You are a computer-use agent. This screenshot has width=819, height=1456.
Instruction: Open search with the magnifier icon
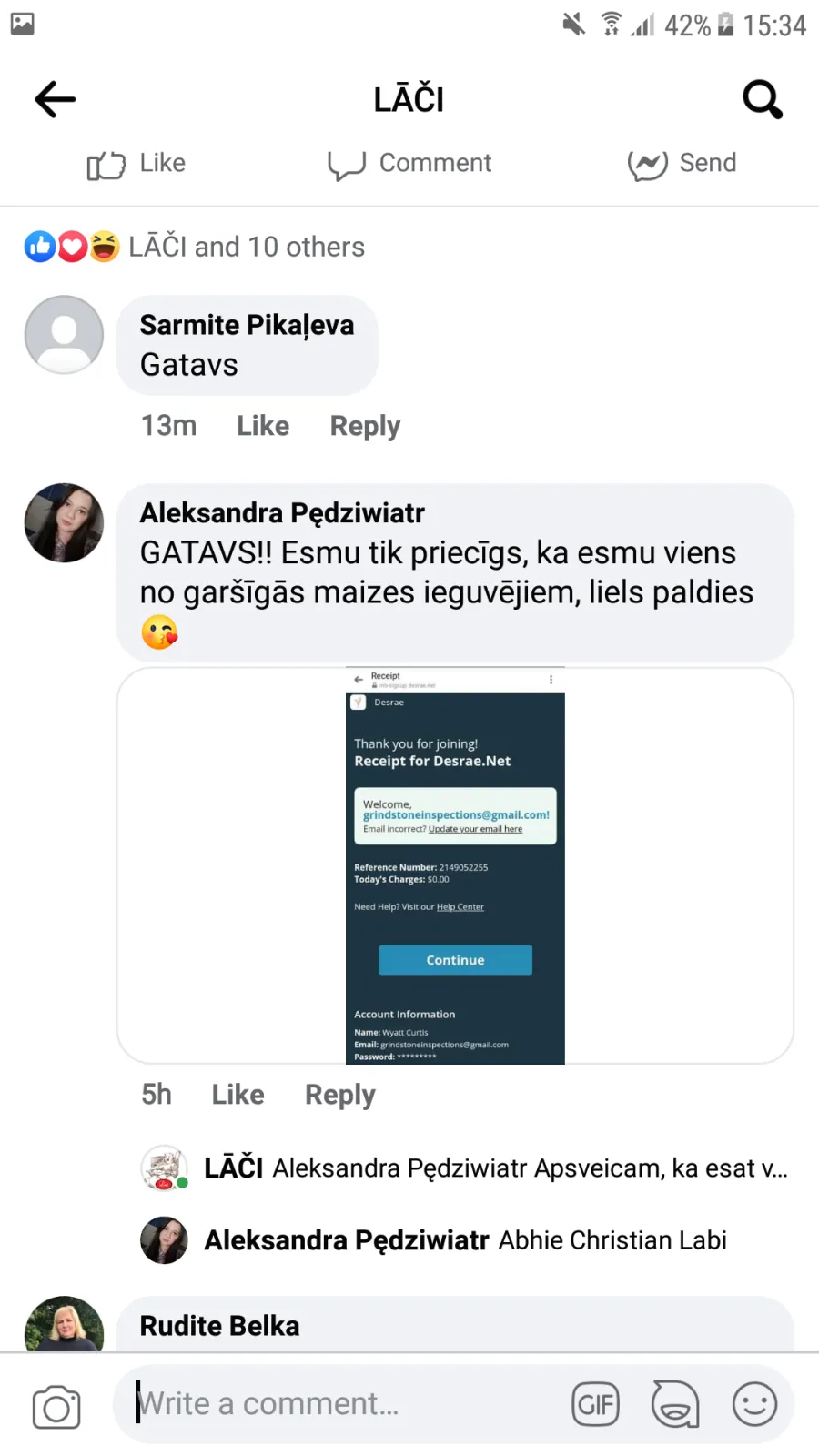763,99
